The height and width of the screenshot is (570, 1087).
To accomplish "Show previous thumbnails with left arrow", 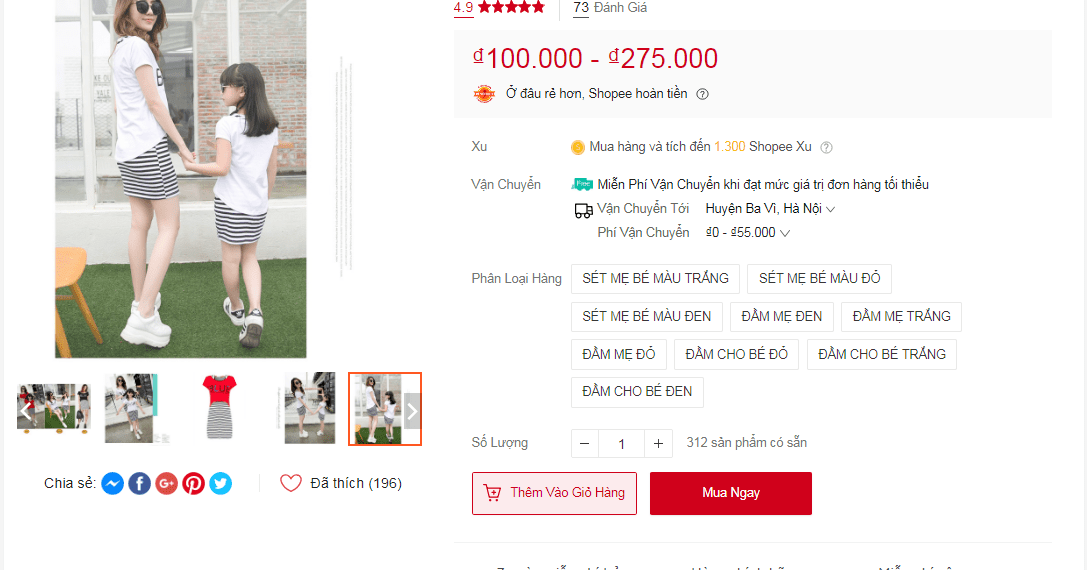I will click(27, 410).
